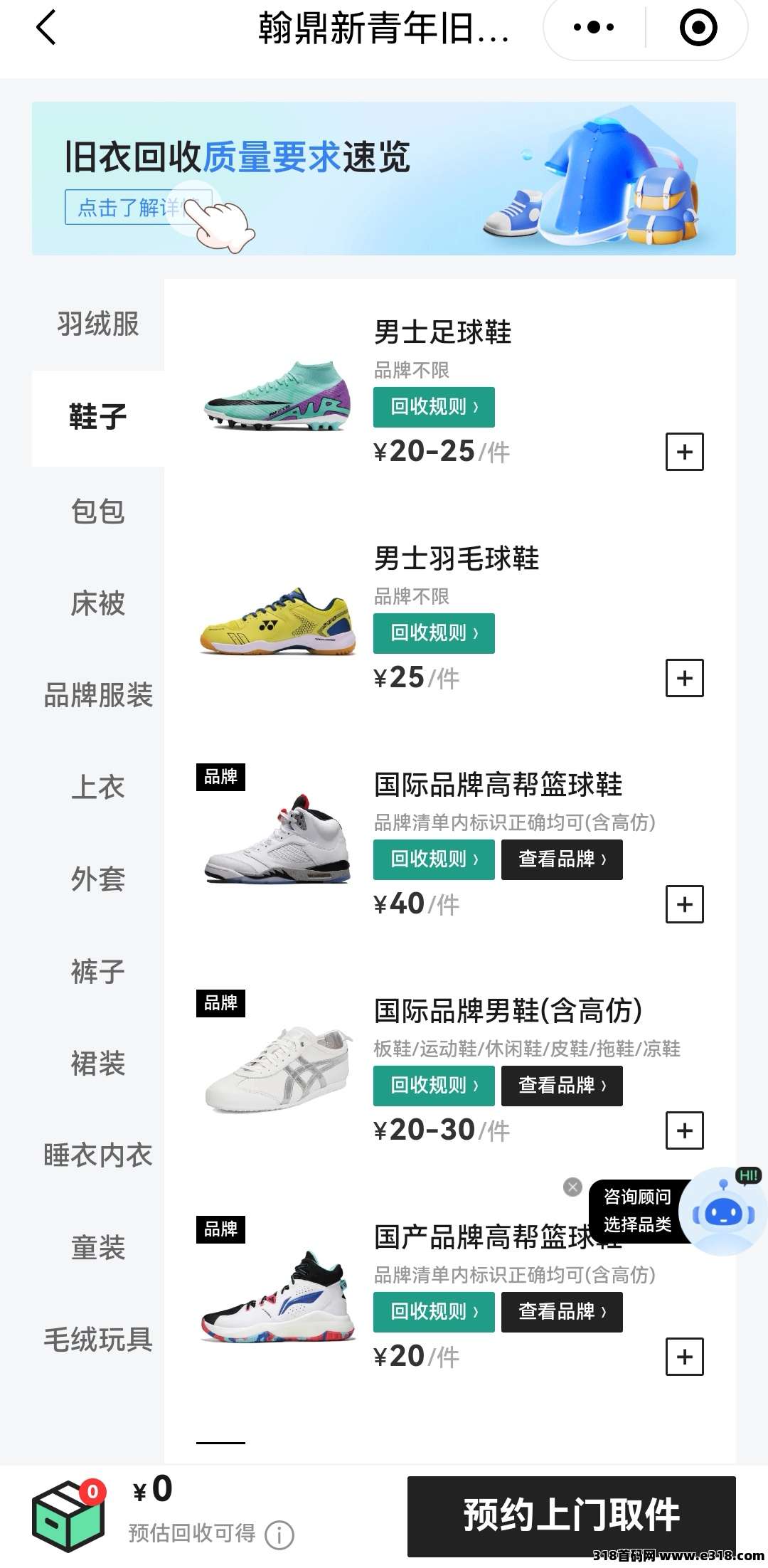Tap 查看品牌 for 国产品牌高帮篮球鞋
This screenshot has height=1568, width=768.
click(562, 1312)
